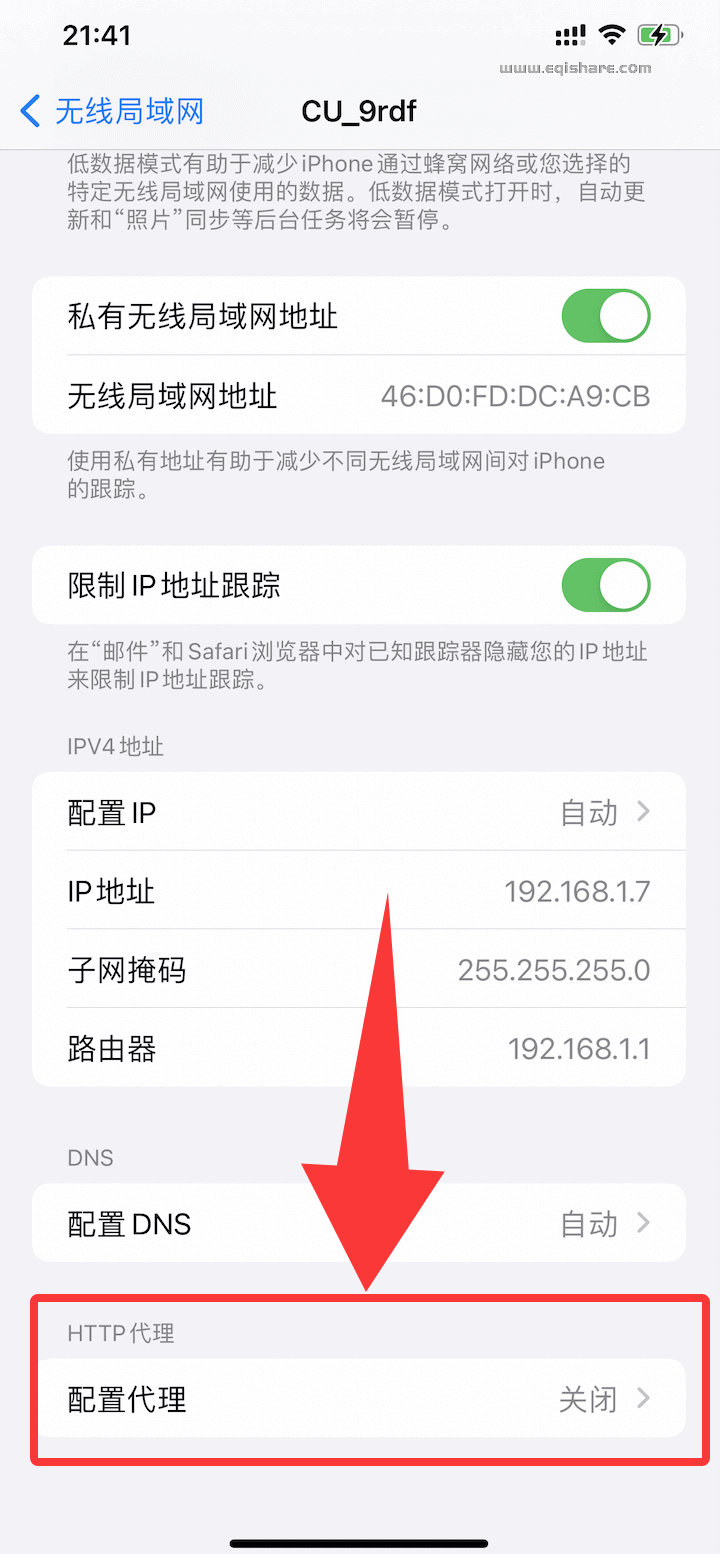This screenshot has height=1554, width=720.
Task: Open 配置 IP settings
Action: coord(359,812)
